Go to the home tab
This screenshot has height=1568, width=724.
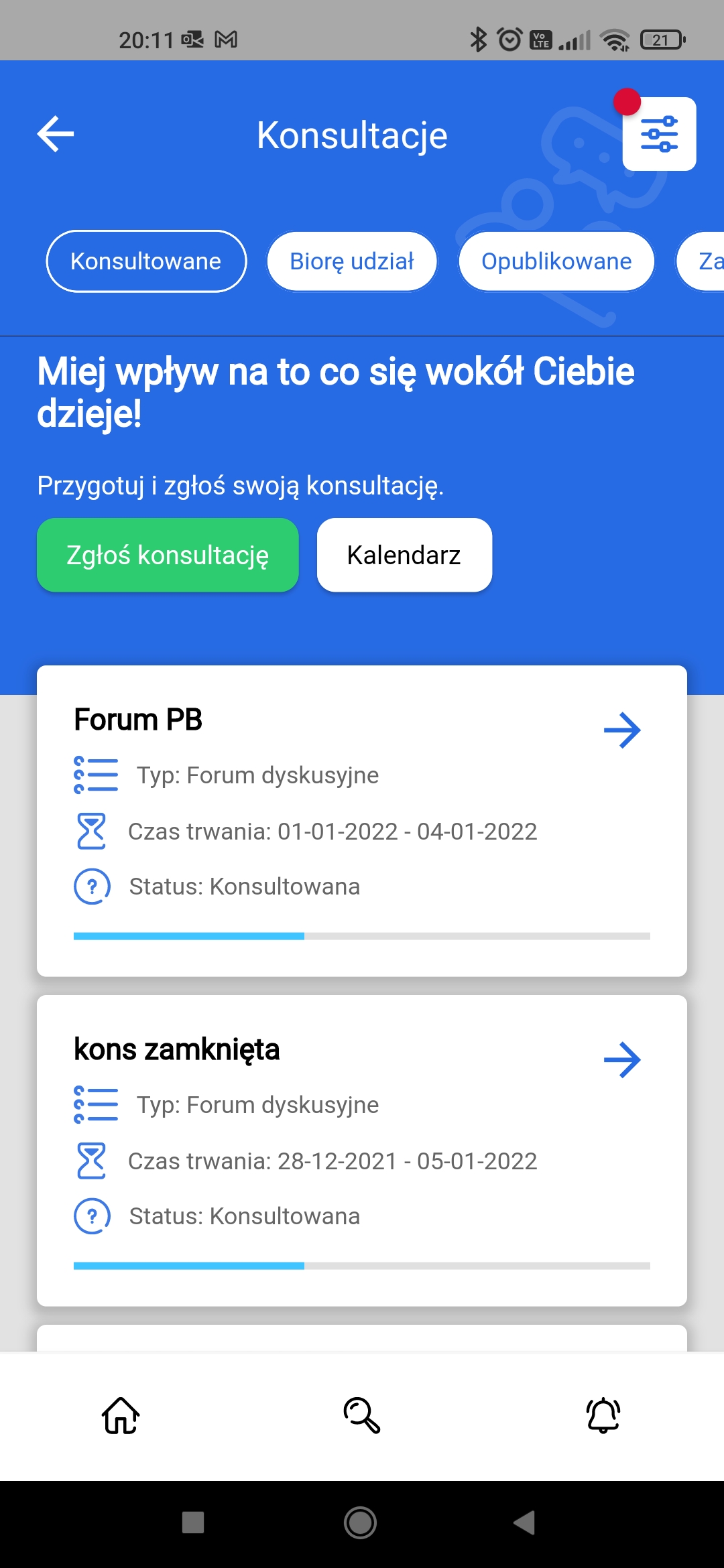click(x=121, y=1415)
